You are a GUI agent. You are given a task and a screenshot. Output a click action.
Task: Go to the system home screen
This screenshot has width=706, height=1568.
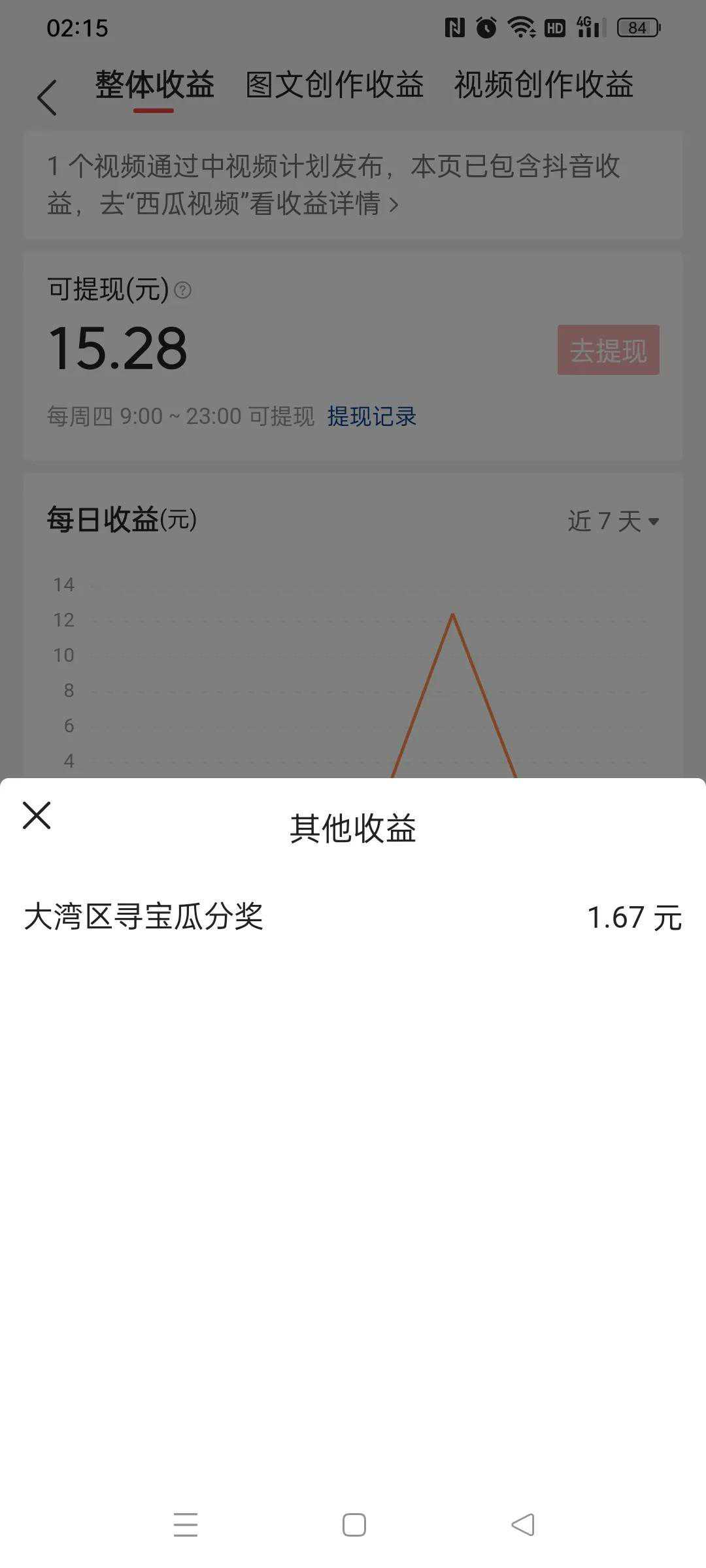[354, 1525]
